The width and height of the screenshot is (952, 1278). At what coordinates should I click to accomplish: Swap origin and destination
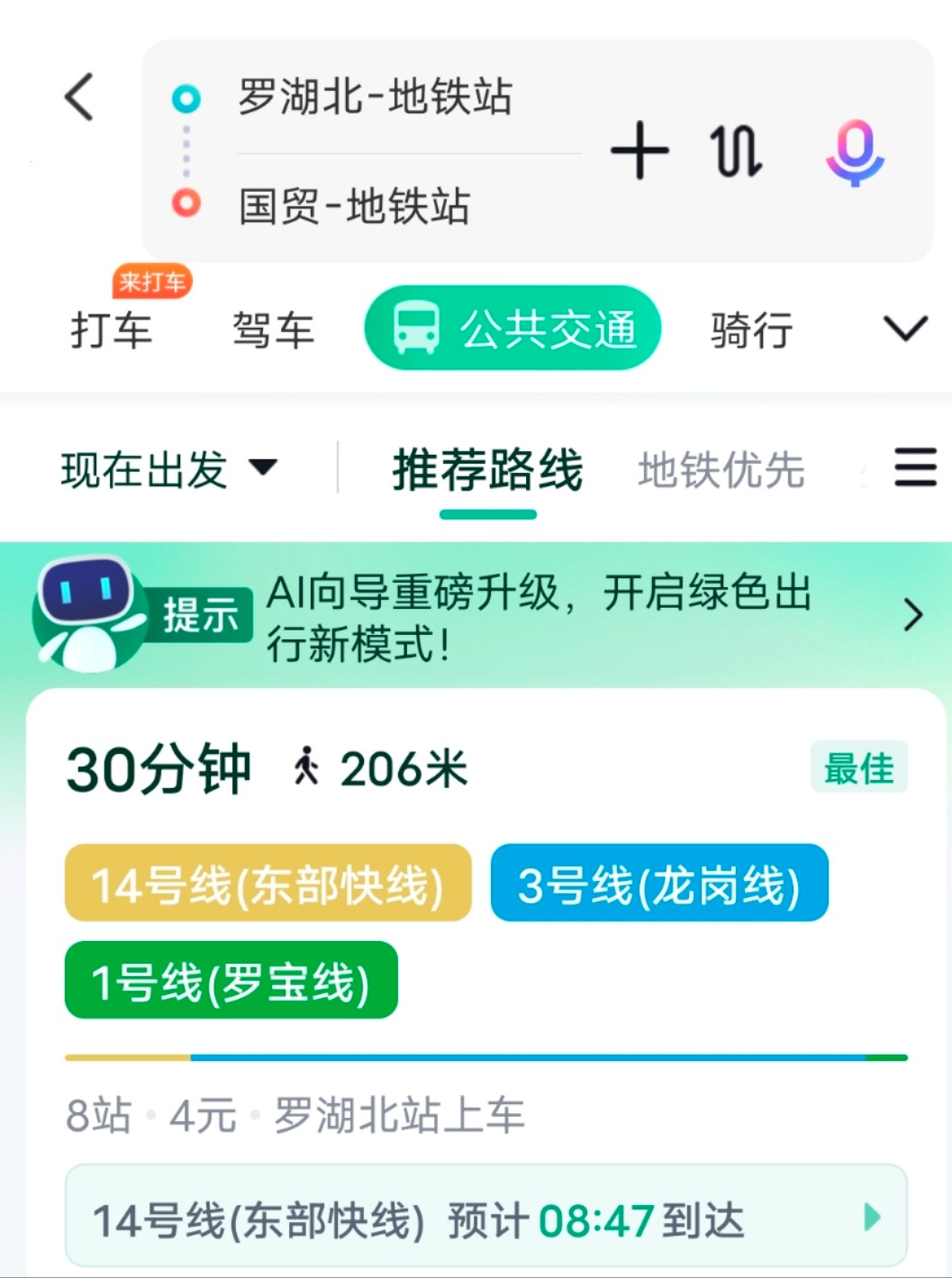pyautogui.click(x=736, y=151)
